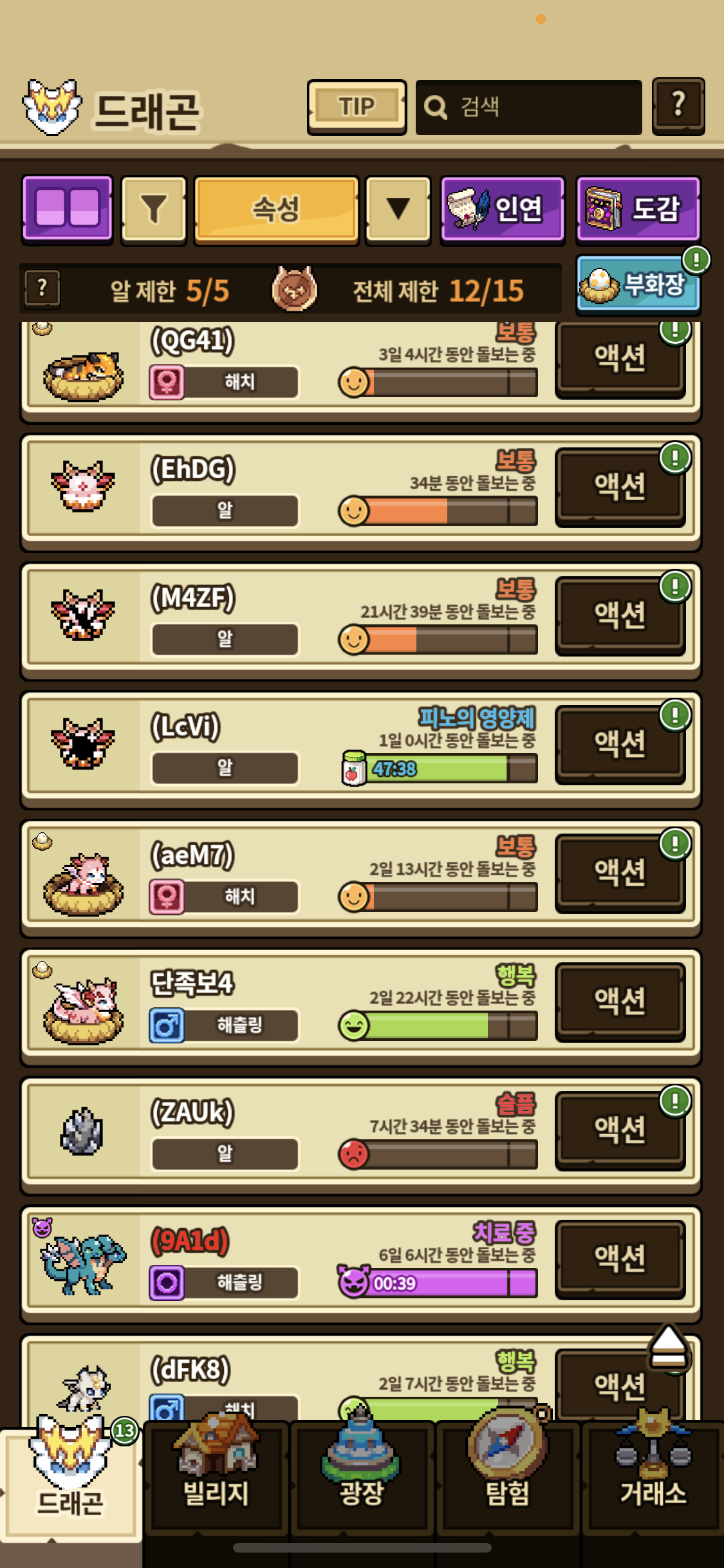This screenshot has height=1568, width=724.
Task: Switch to the 거래소 tab
Action: click(653, 1480)
